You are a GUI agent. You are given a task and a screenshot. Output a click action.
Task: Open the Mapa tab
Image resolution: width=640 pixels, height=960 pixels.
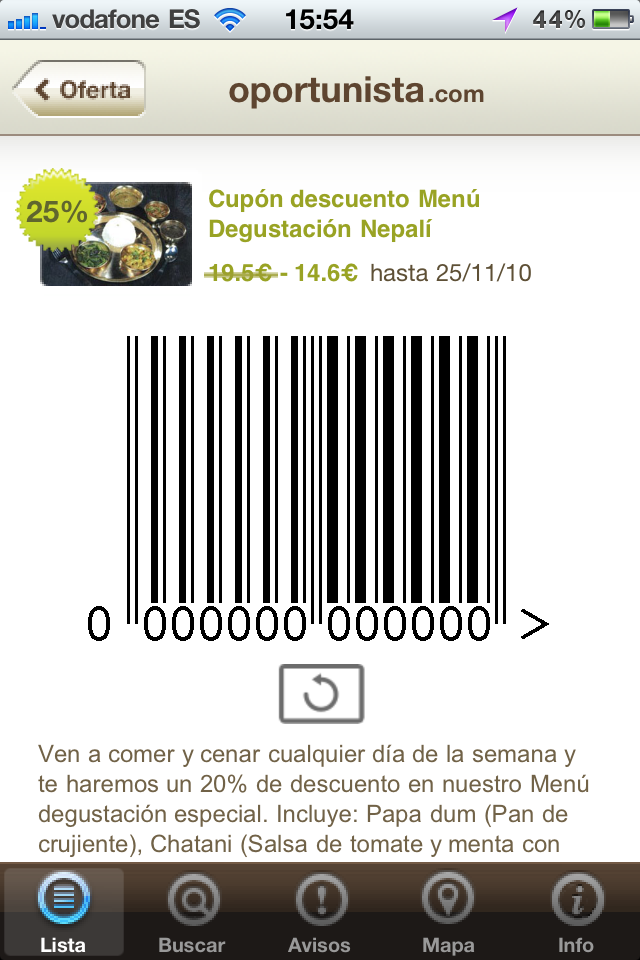coord(448,912)
